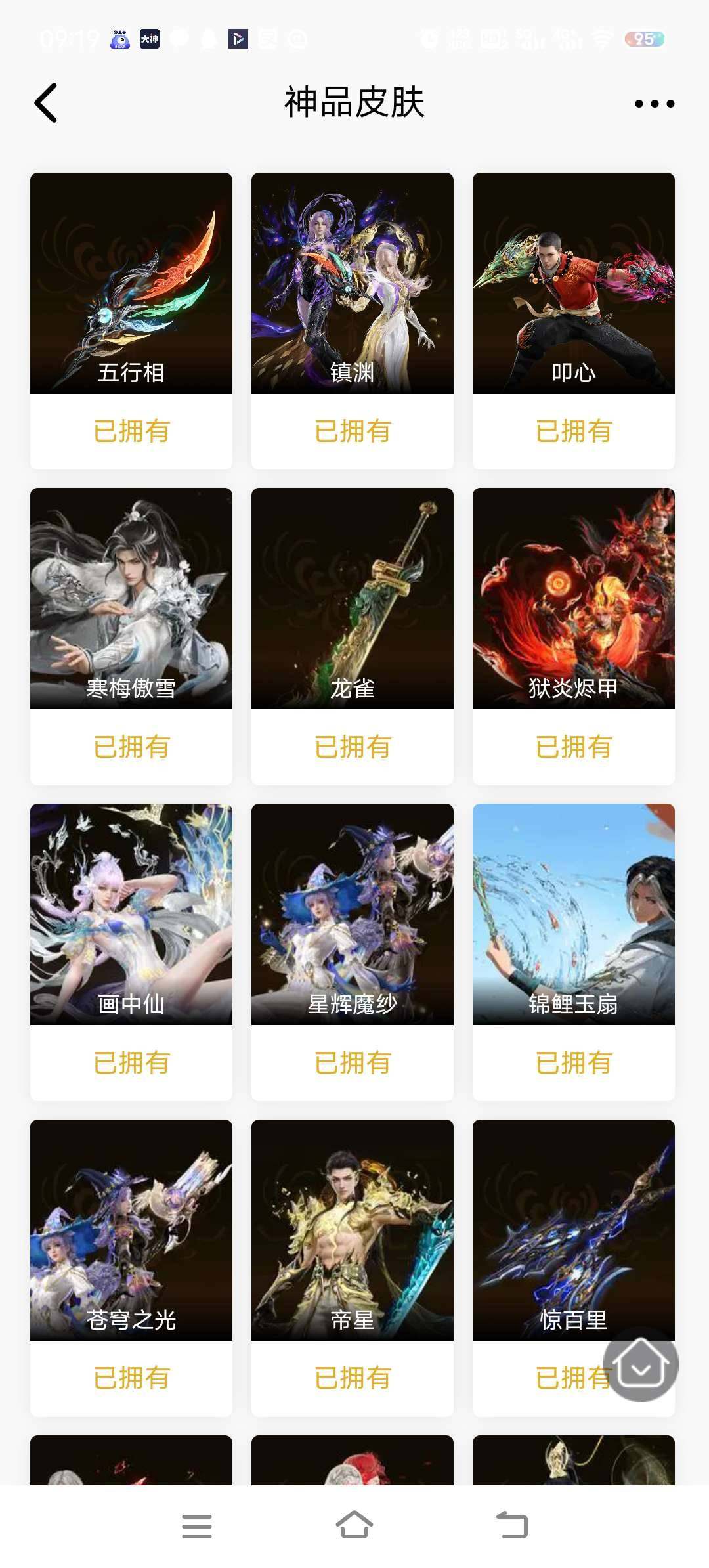Tap 已拥有 below the 帝星 skin
Screen dimensions: 709x1568
[x=351, y=1379]
